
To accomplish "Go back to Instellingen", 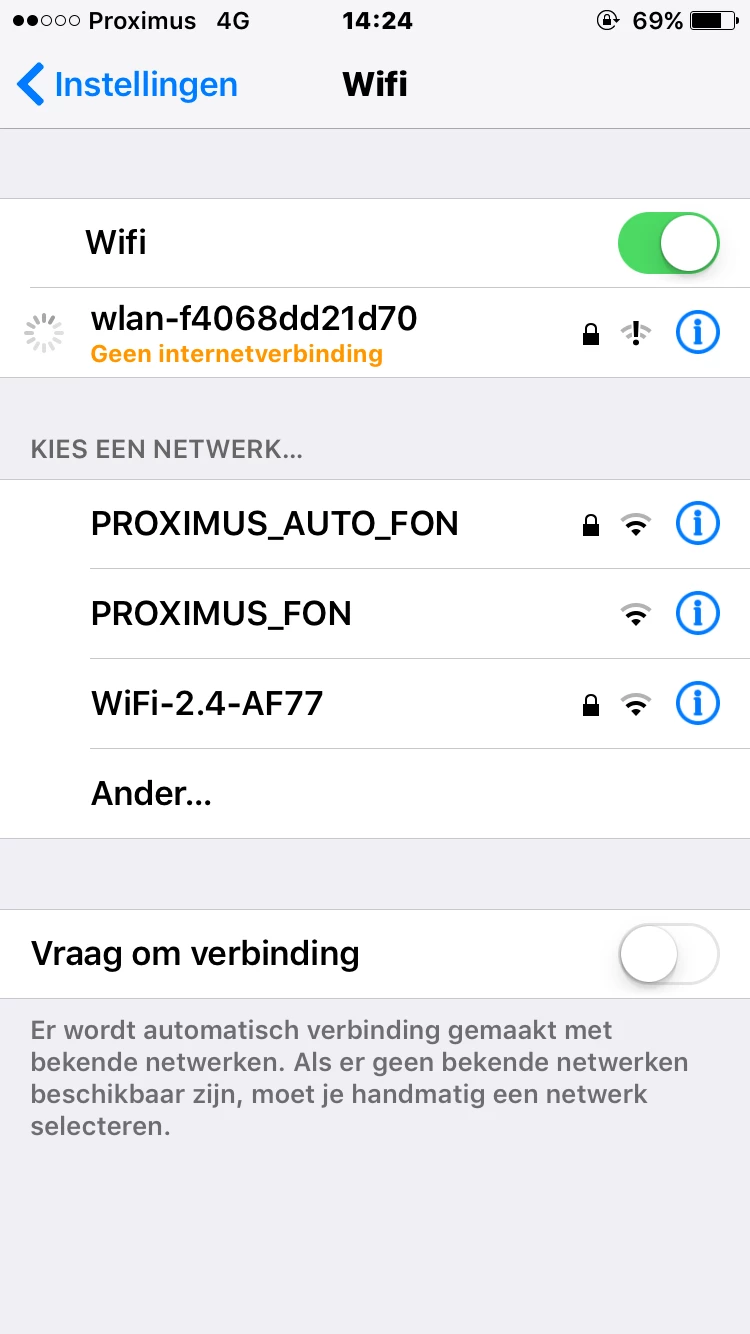I will pyautogui.click(x=128, y=85).
